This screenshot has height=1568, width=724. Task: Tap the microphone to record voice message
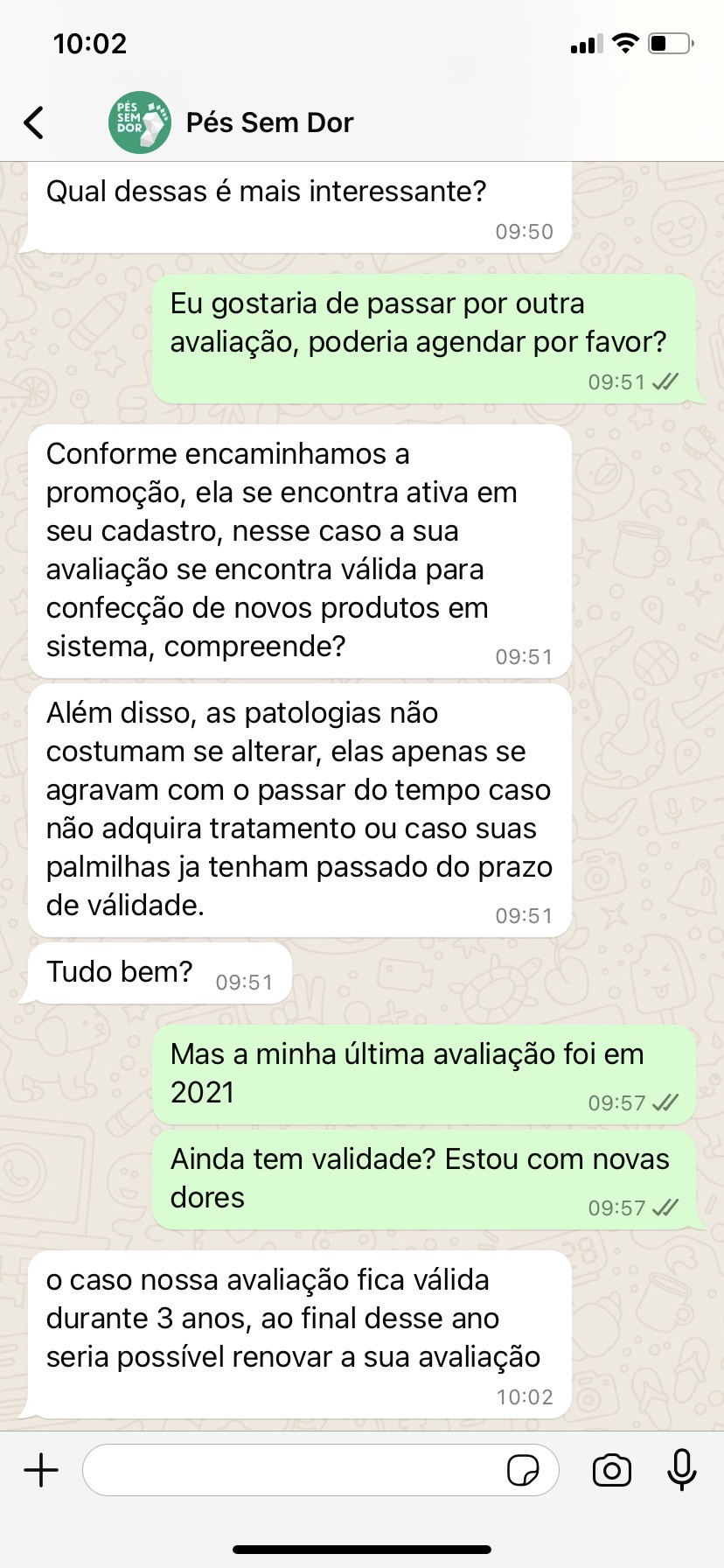(681, 1470)
